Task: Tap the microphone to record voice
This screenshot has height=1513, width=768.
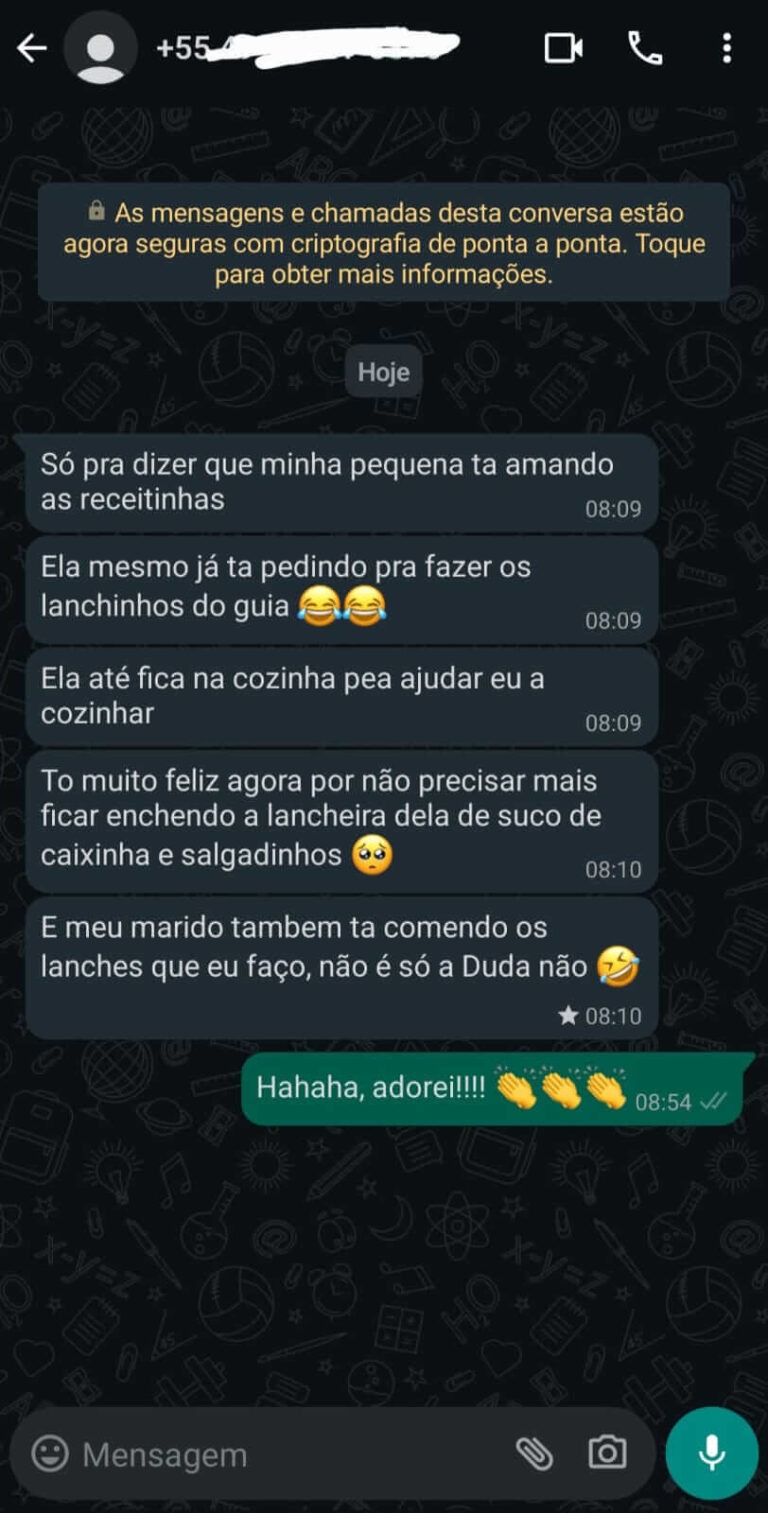Action: (710, 1454)
